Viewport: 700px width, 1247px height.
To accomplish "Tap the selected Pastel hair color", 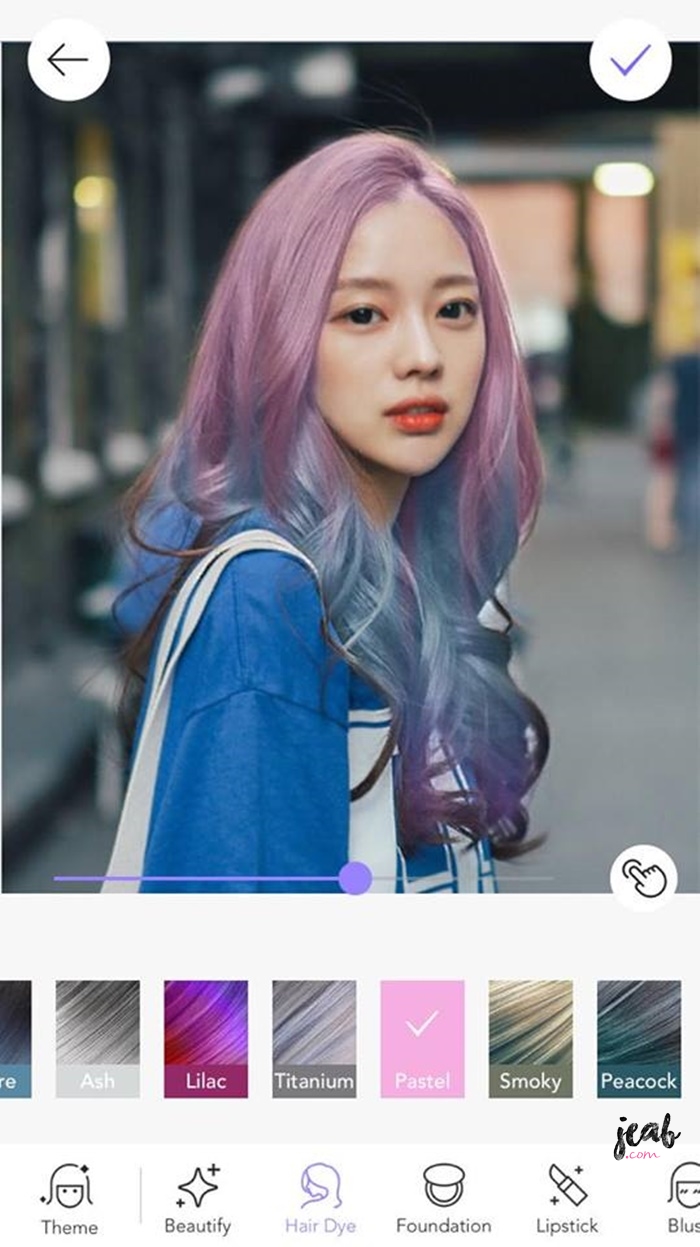I will 422,1038.
